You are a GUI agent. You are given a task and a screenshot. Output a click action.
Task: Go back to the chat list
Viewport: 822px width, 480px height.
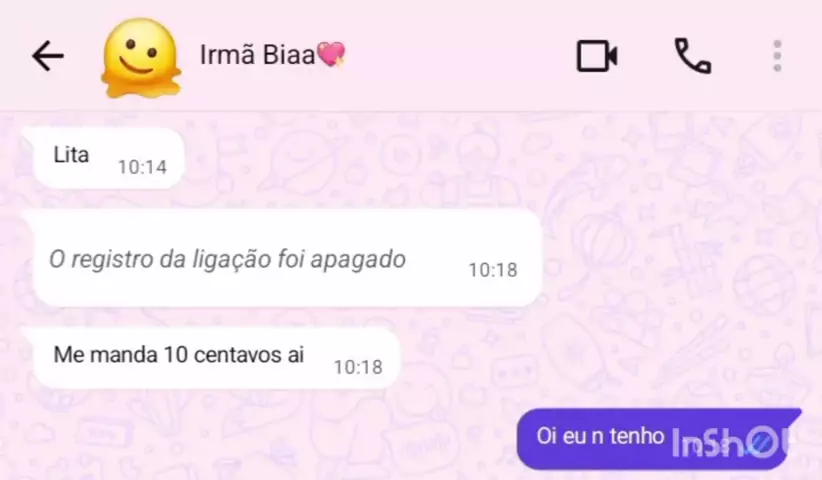tap(47, 56)
